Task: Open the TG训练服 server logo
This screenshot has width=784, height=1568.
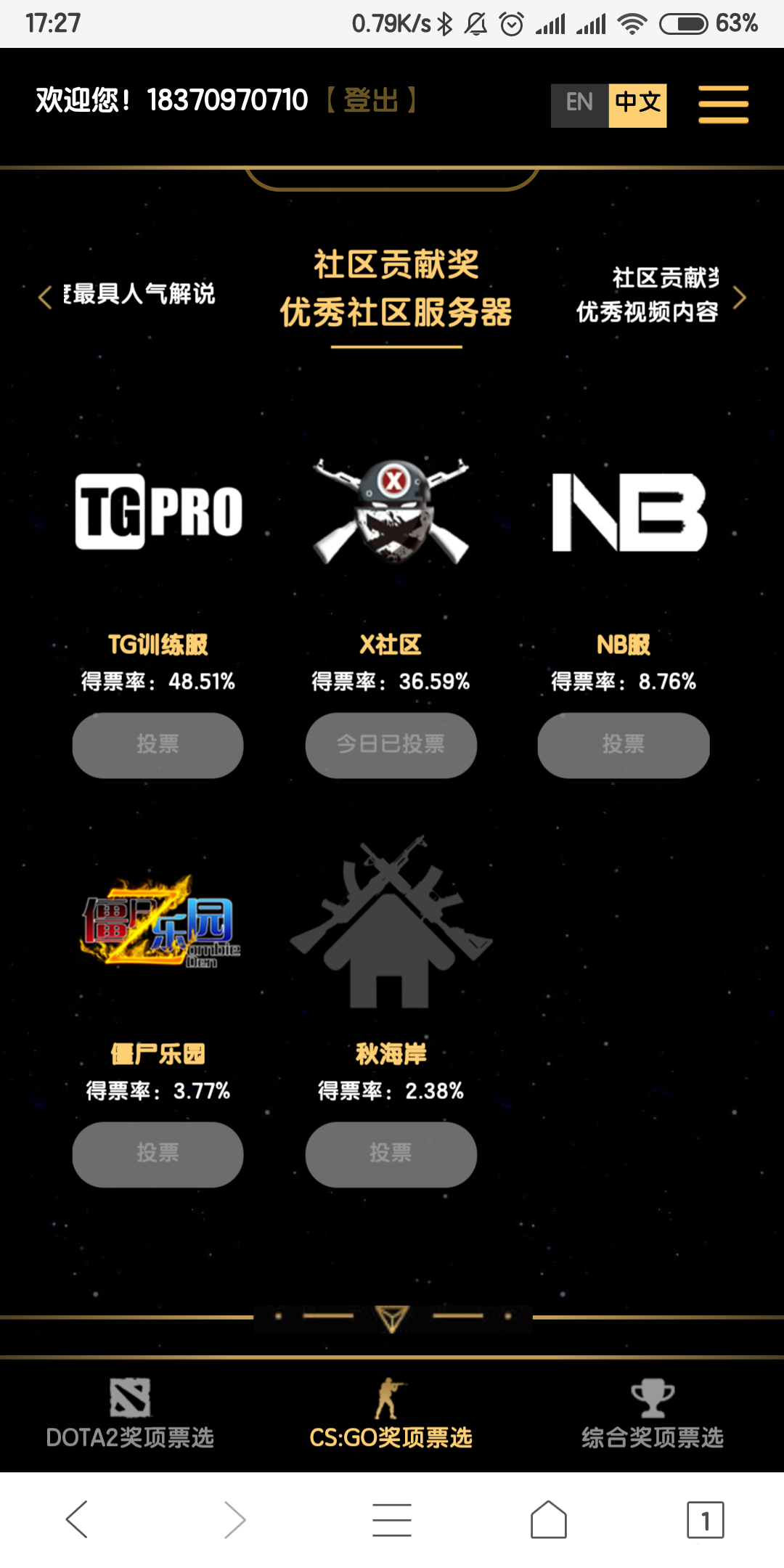Action: click(x=157, y=512)
